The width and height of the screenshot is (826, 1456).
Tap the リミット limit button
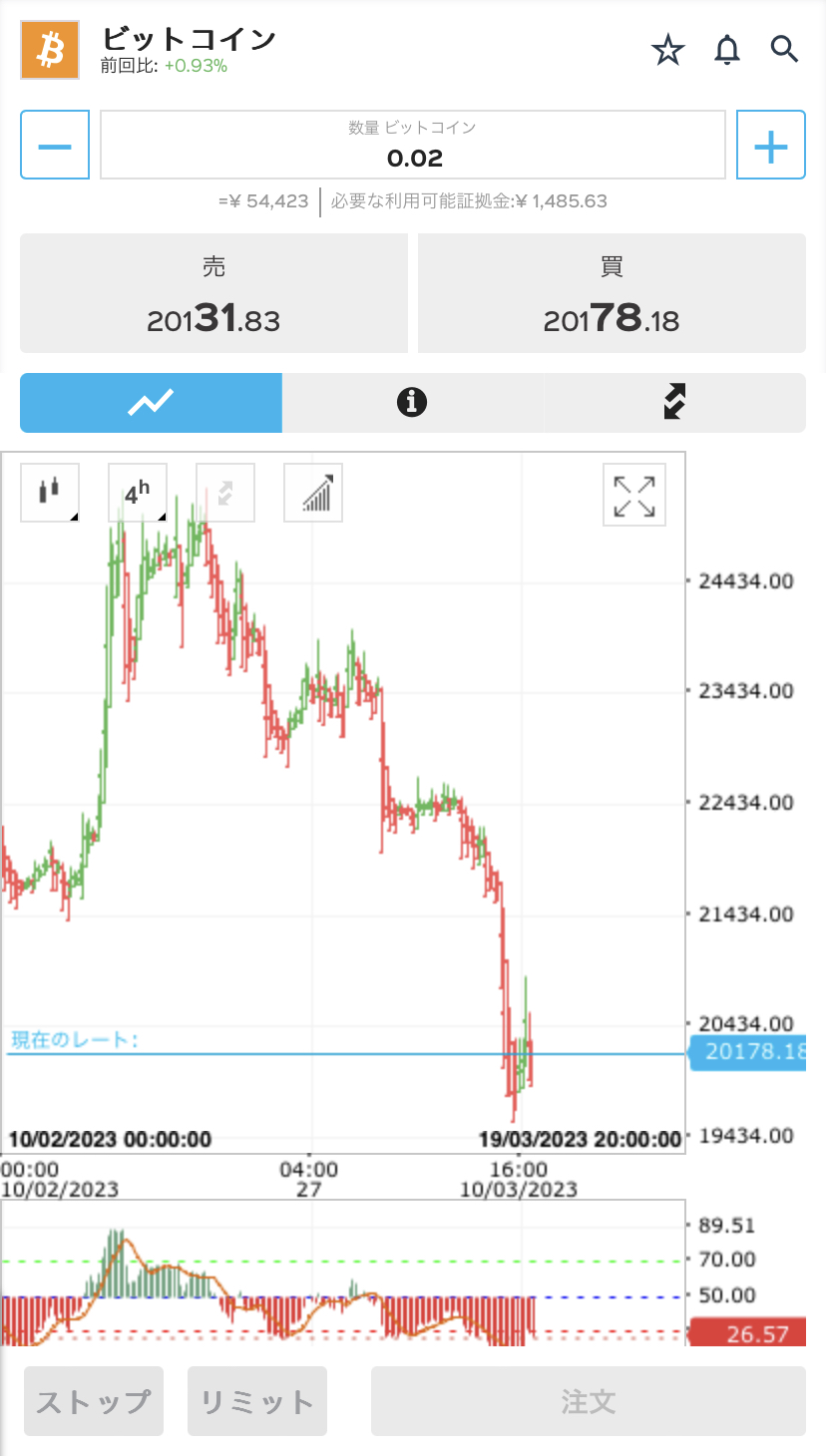(257, 1401)
